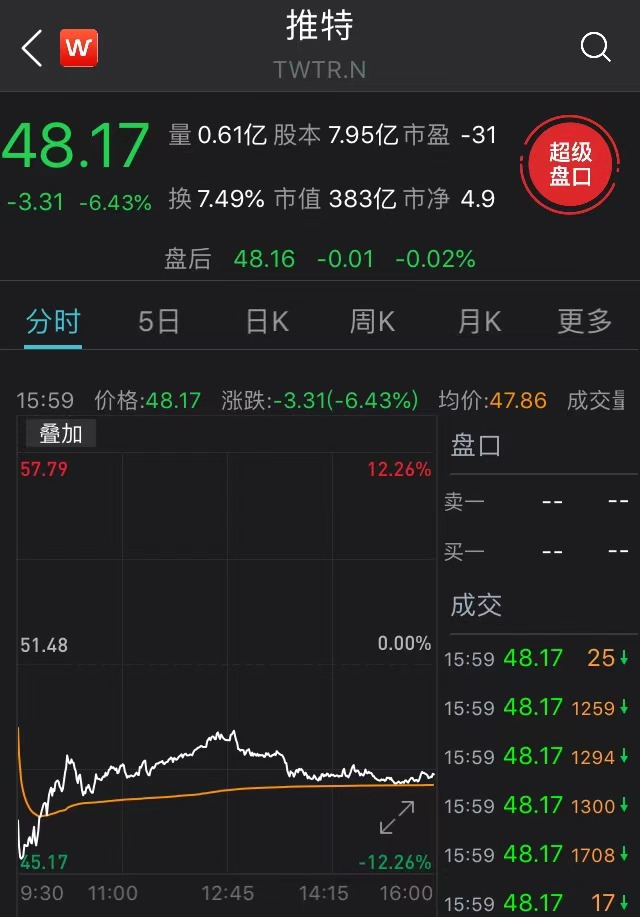The height and width of the screenshot is (917, 640).
Task: Open the 超级盘口 red button
Action: pyautogui.click(x=570, y=165)
